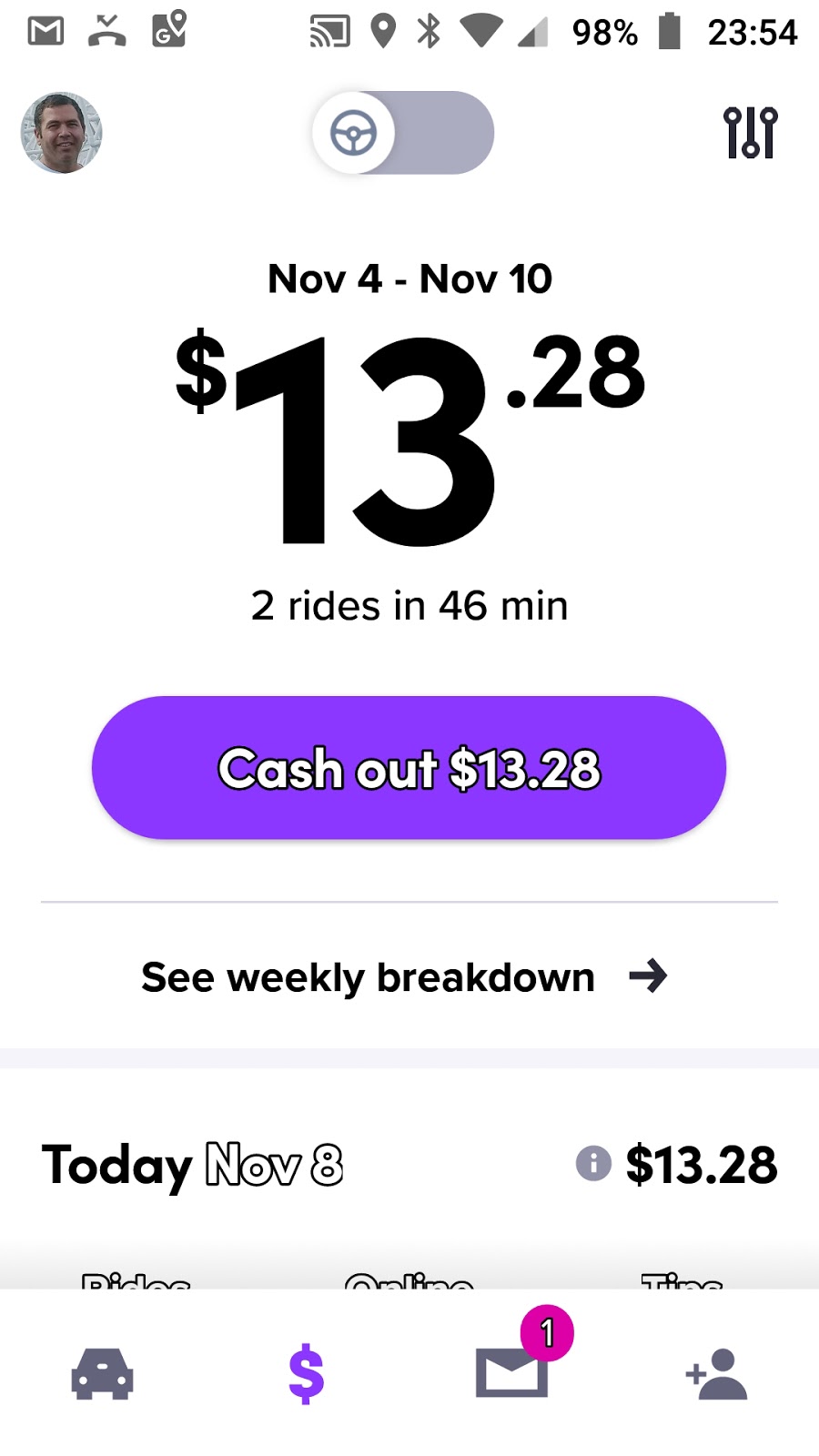Cash out $13.28 earnings

point(409,768)
